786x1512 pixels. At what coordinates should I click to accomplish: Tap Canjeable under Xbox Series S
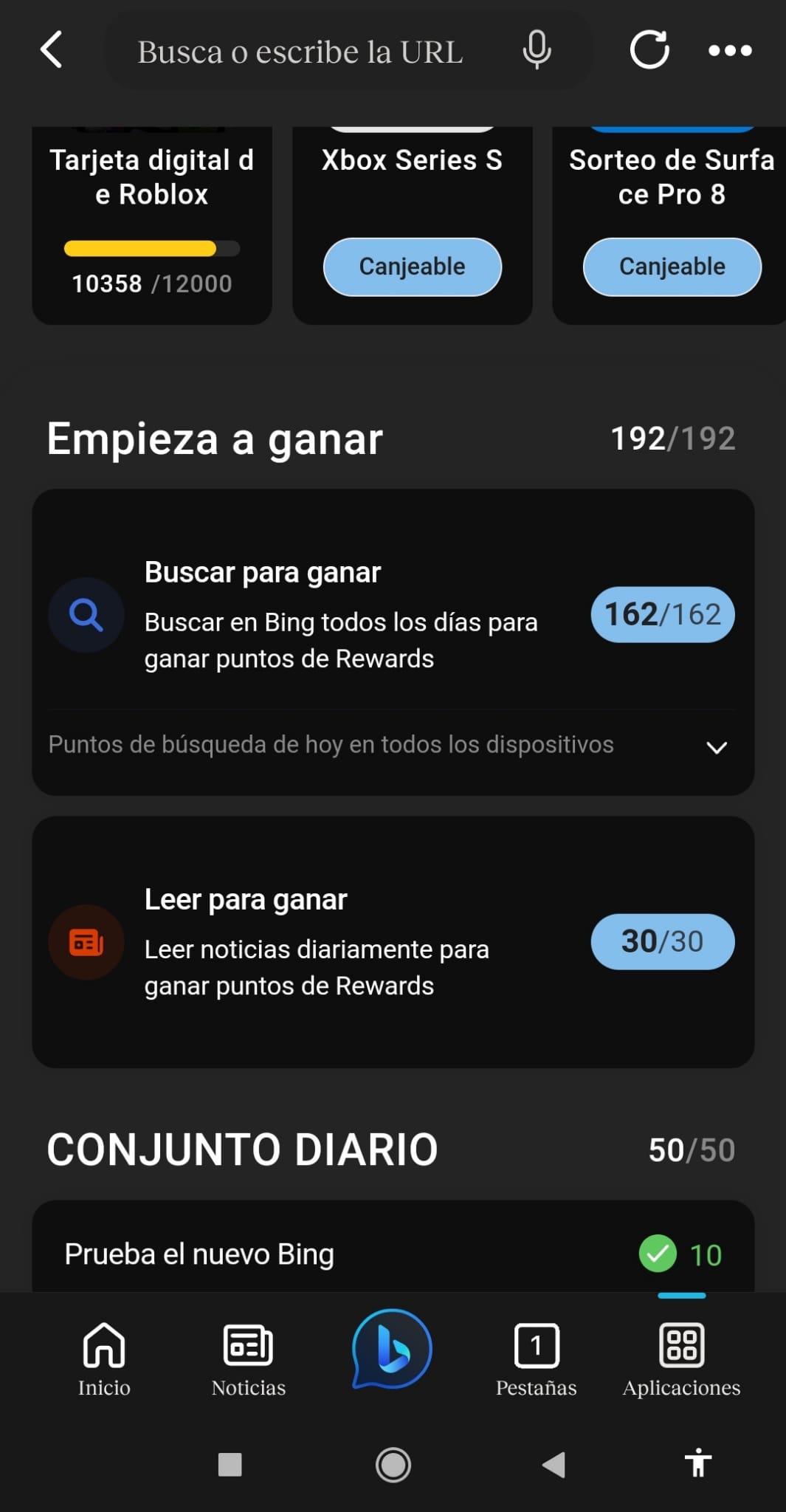[412, 267]
